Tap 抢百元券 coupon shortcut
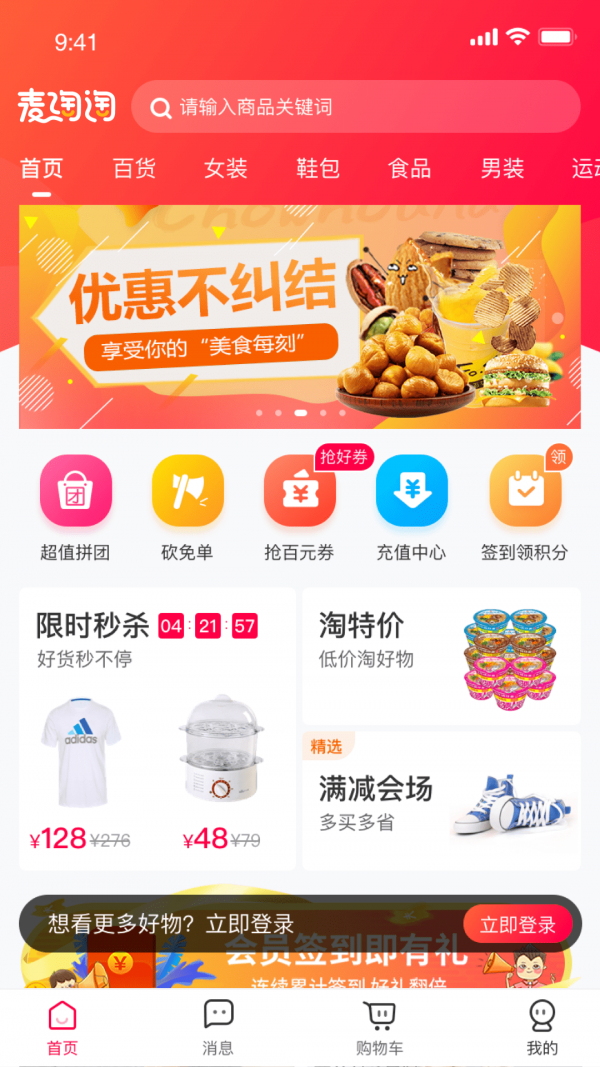 point(299,507)
